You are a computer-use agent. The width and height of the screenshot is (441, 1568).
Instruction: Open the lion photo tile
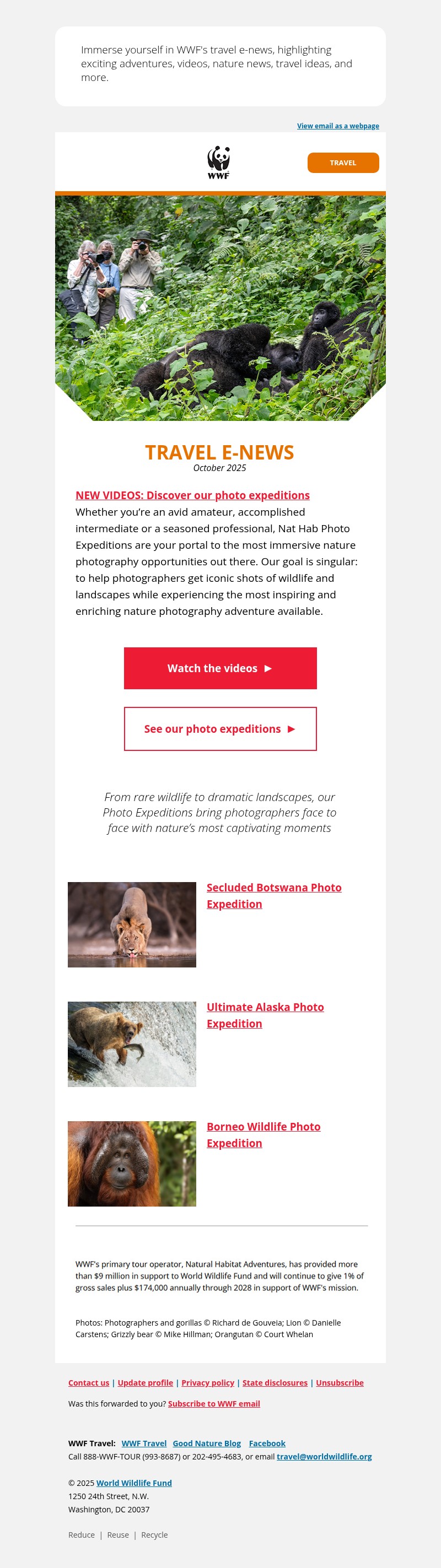coord(132,924)
